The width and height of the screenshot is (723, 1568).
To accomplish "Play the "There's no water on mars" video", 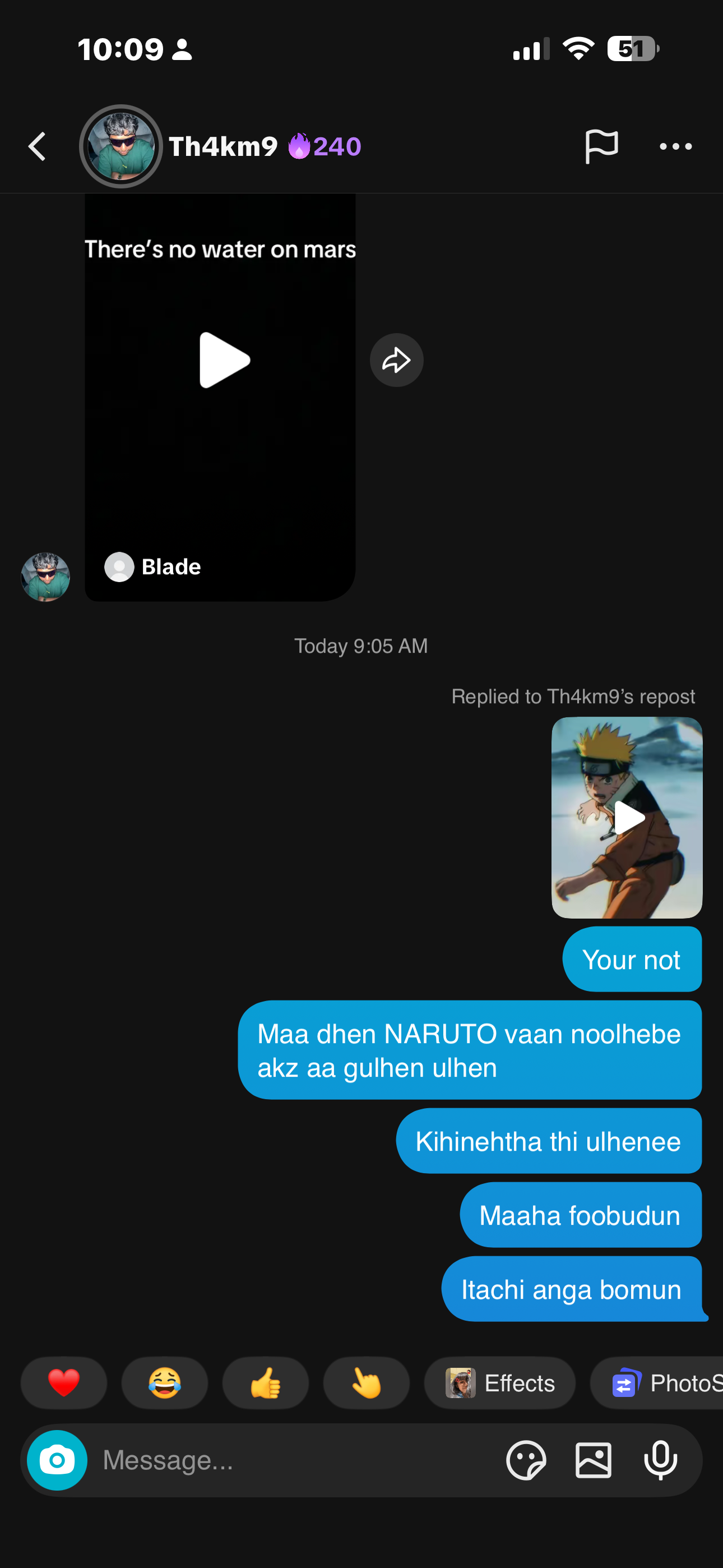I will [x=224, y=361].
